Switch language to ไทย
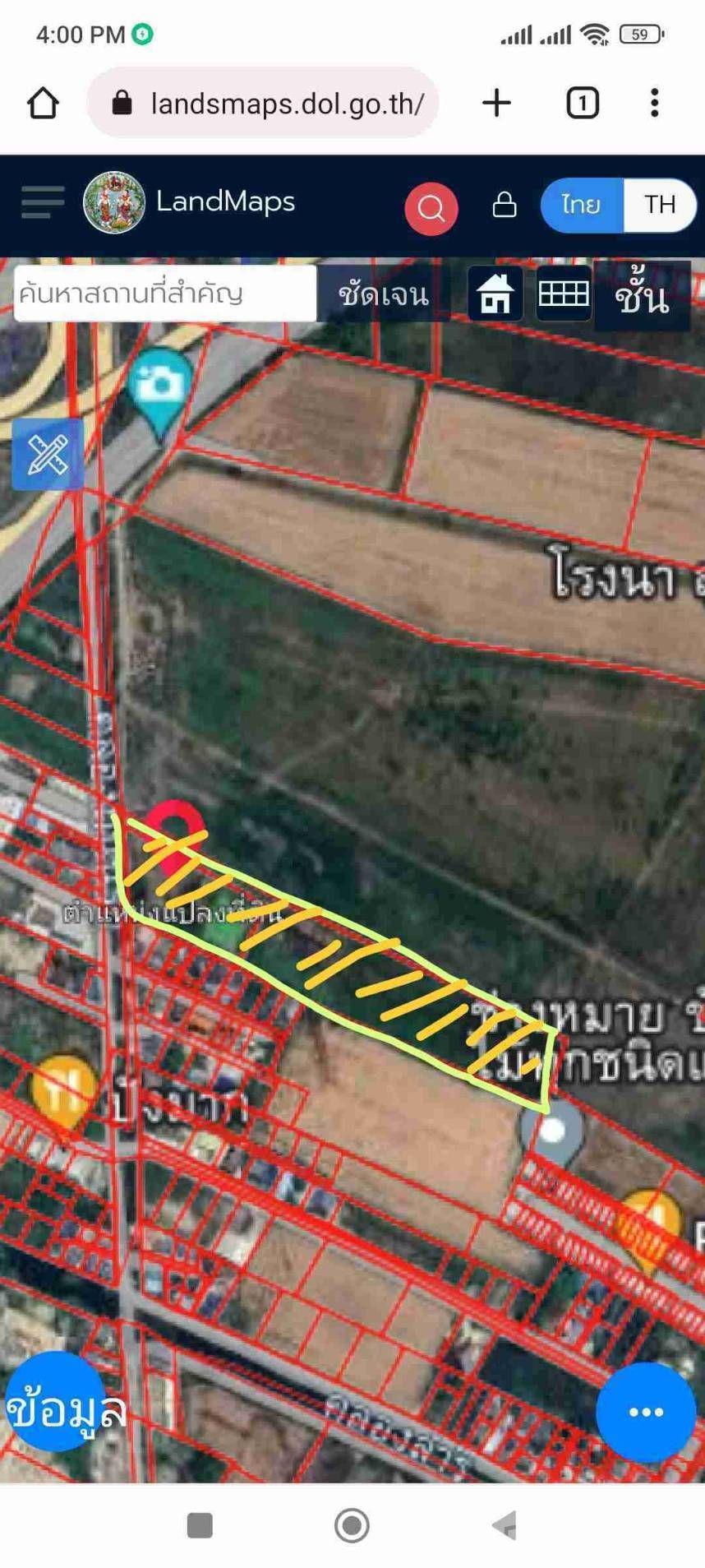705x1568 pixels. [582, 205]
